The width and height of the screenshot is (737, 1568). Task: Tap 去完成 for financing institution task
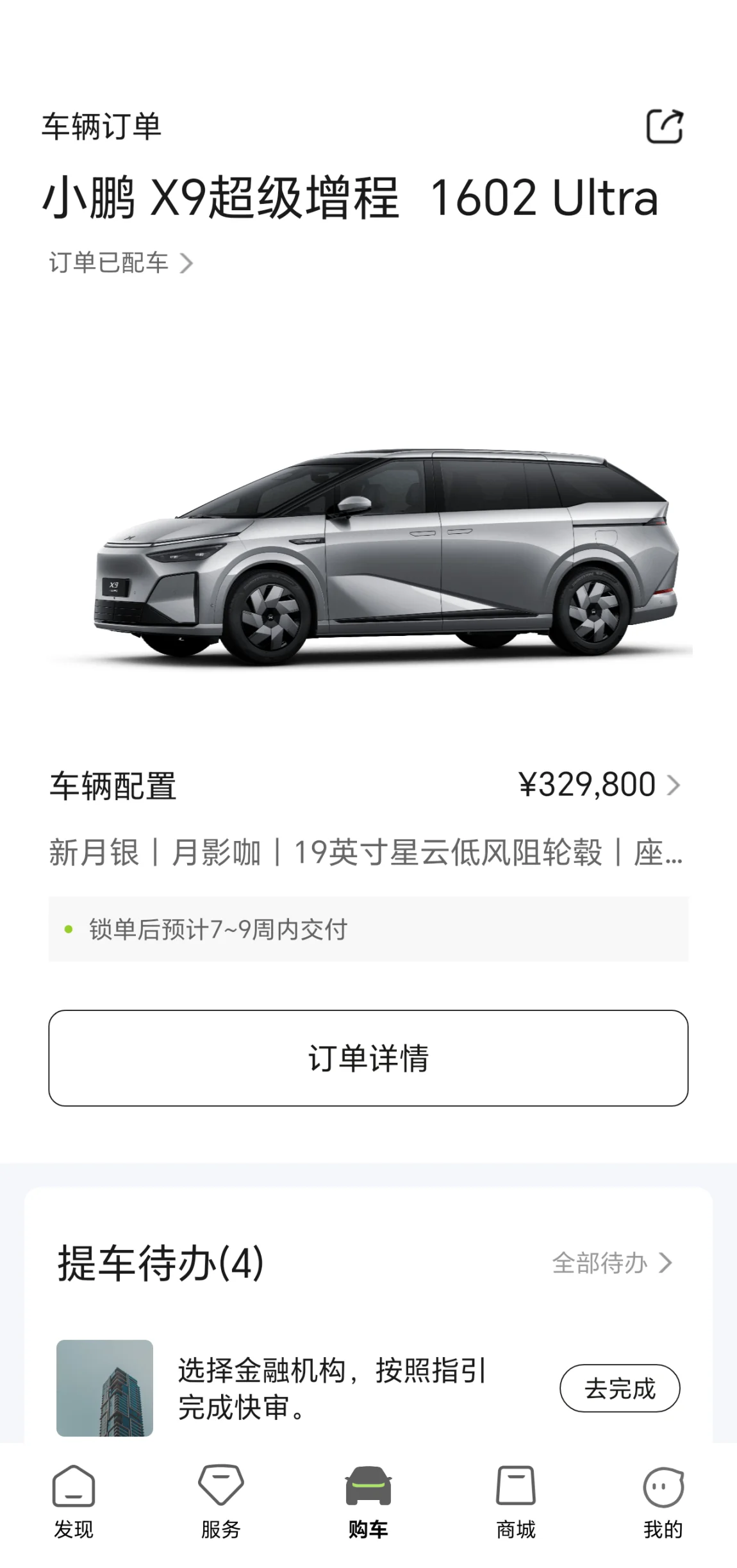click(619, 1388)
